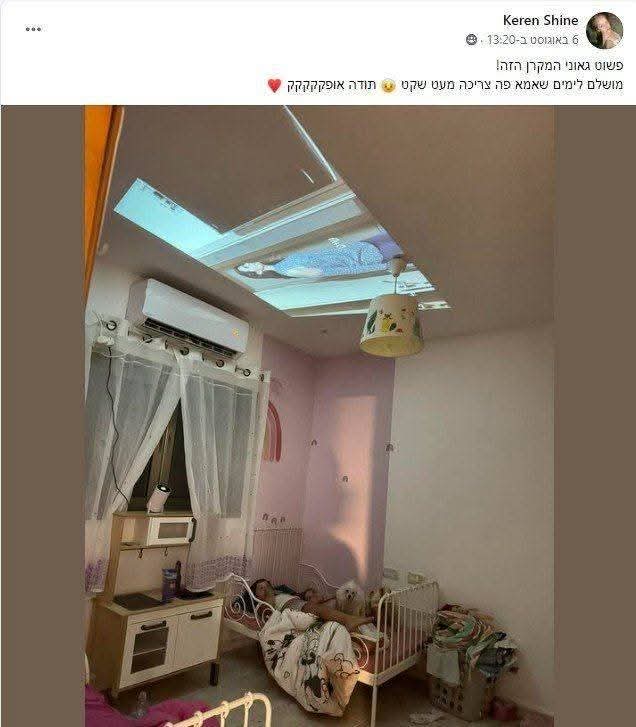Tap Keren Shine's profile picture
Screen dimensions: 636x727
604,30
